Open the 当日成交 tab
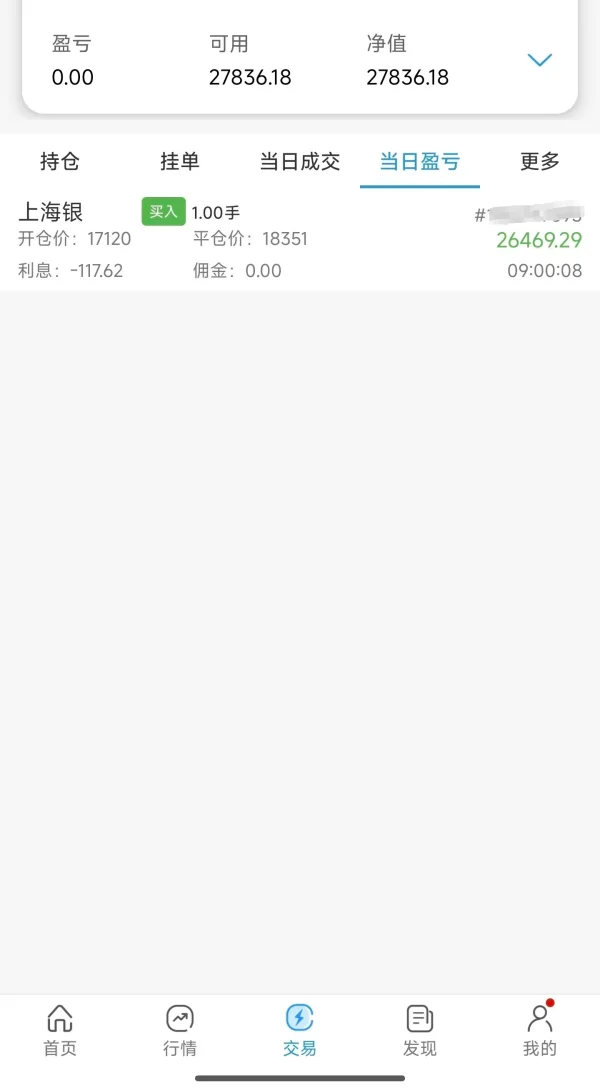 [300, 162]
